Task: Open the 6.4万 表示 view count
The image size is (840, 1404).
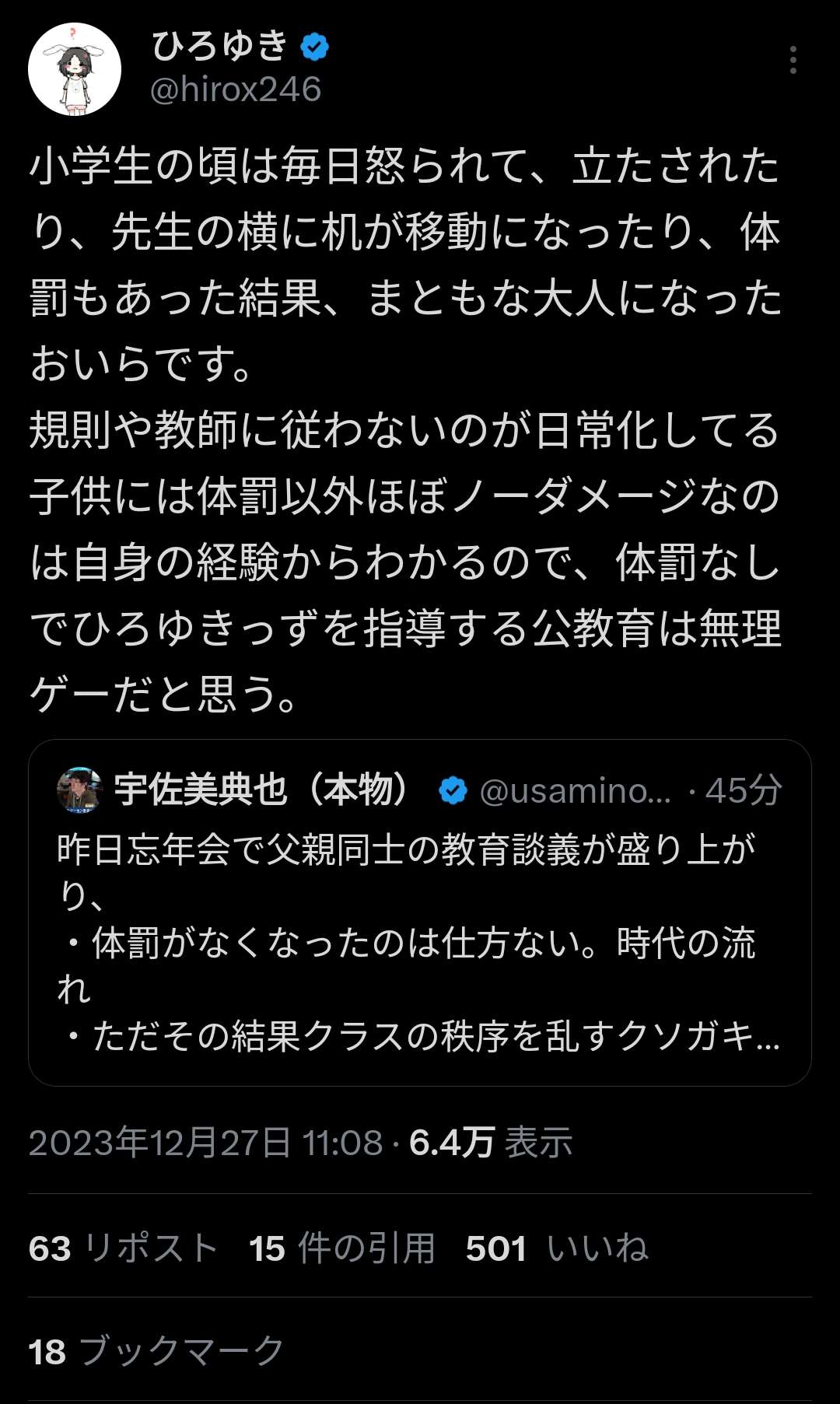Action: 491,1143
